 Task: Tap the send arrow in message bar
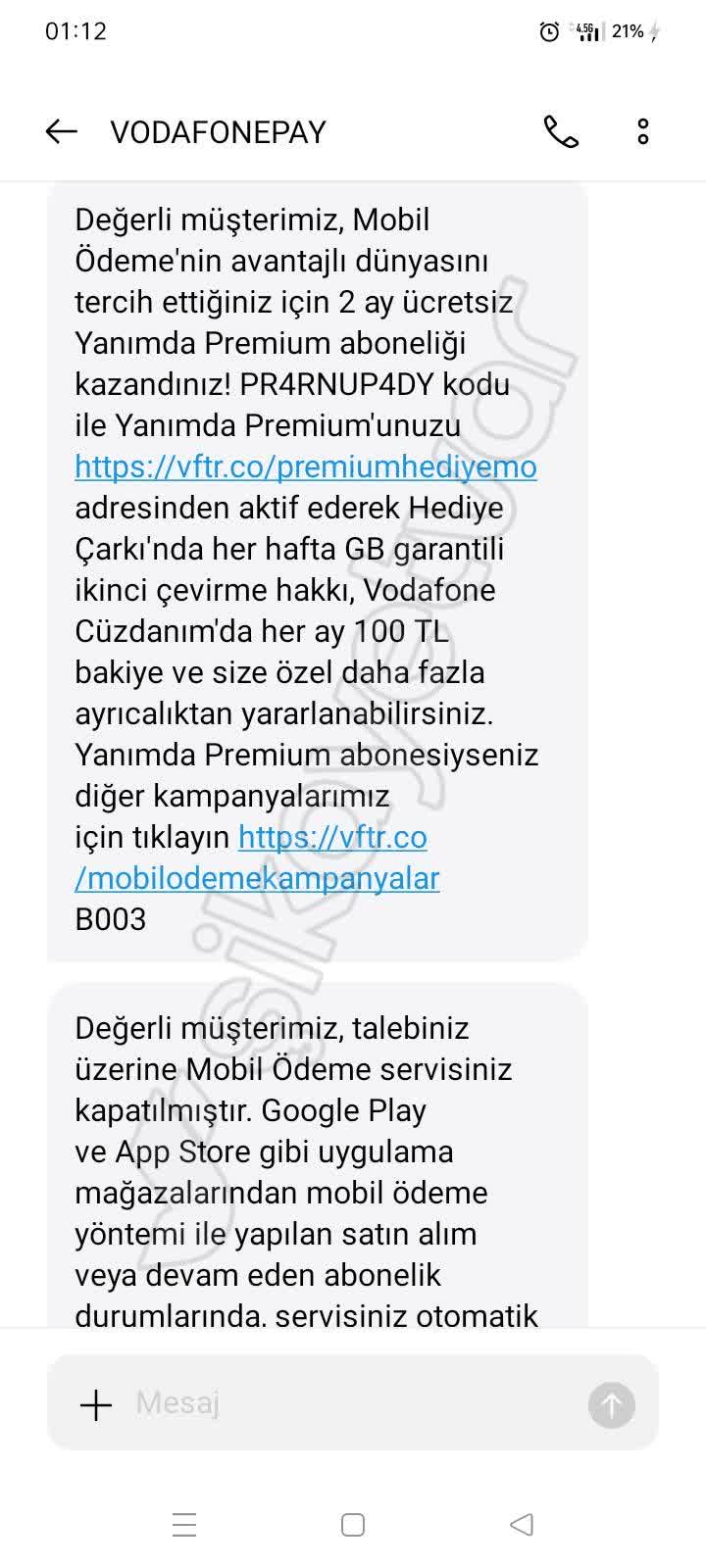click(x=610, y=1402)
